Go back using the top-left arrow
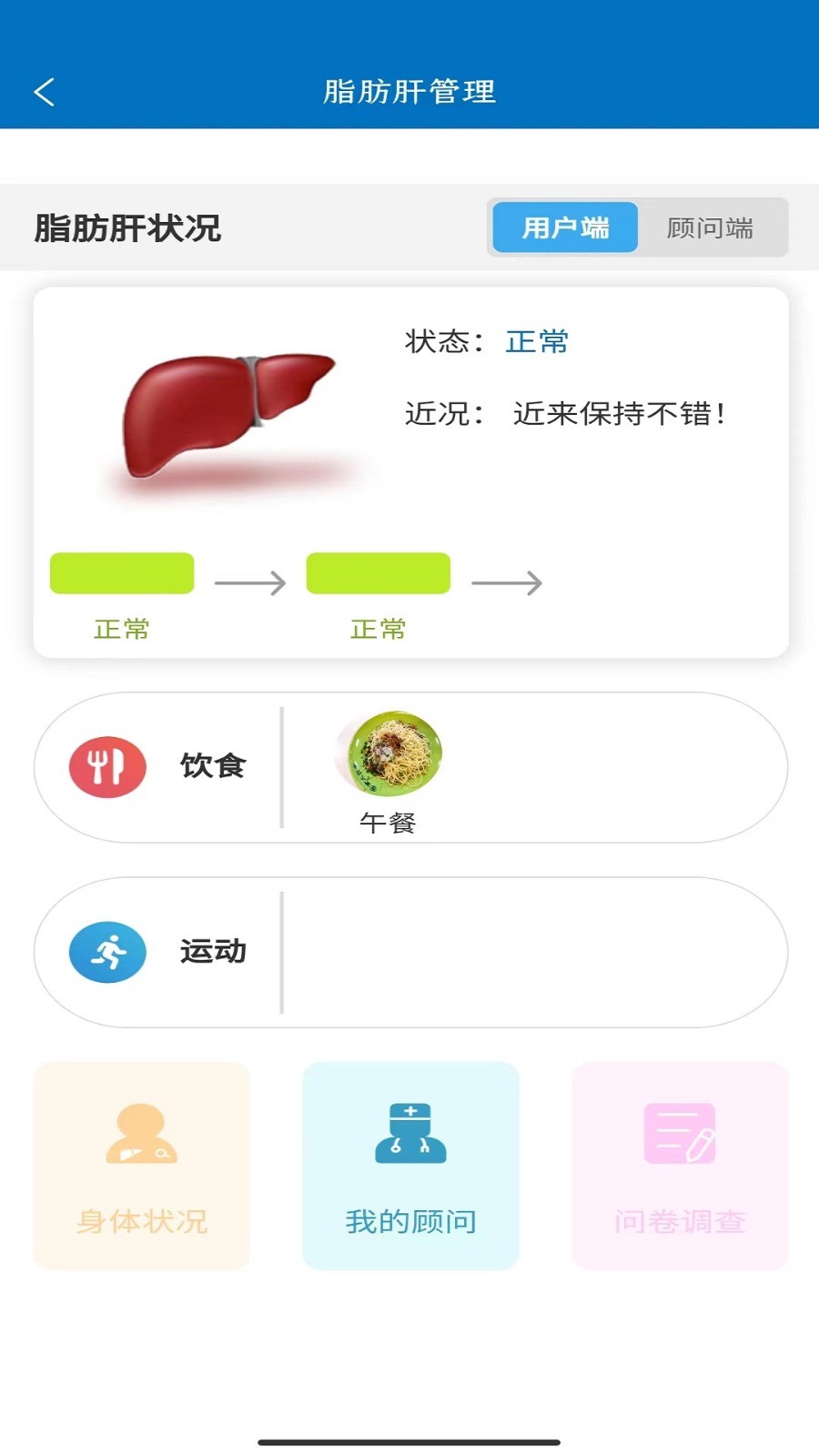 [44, 91]
